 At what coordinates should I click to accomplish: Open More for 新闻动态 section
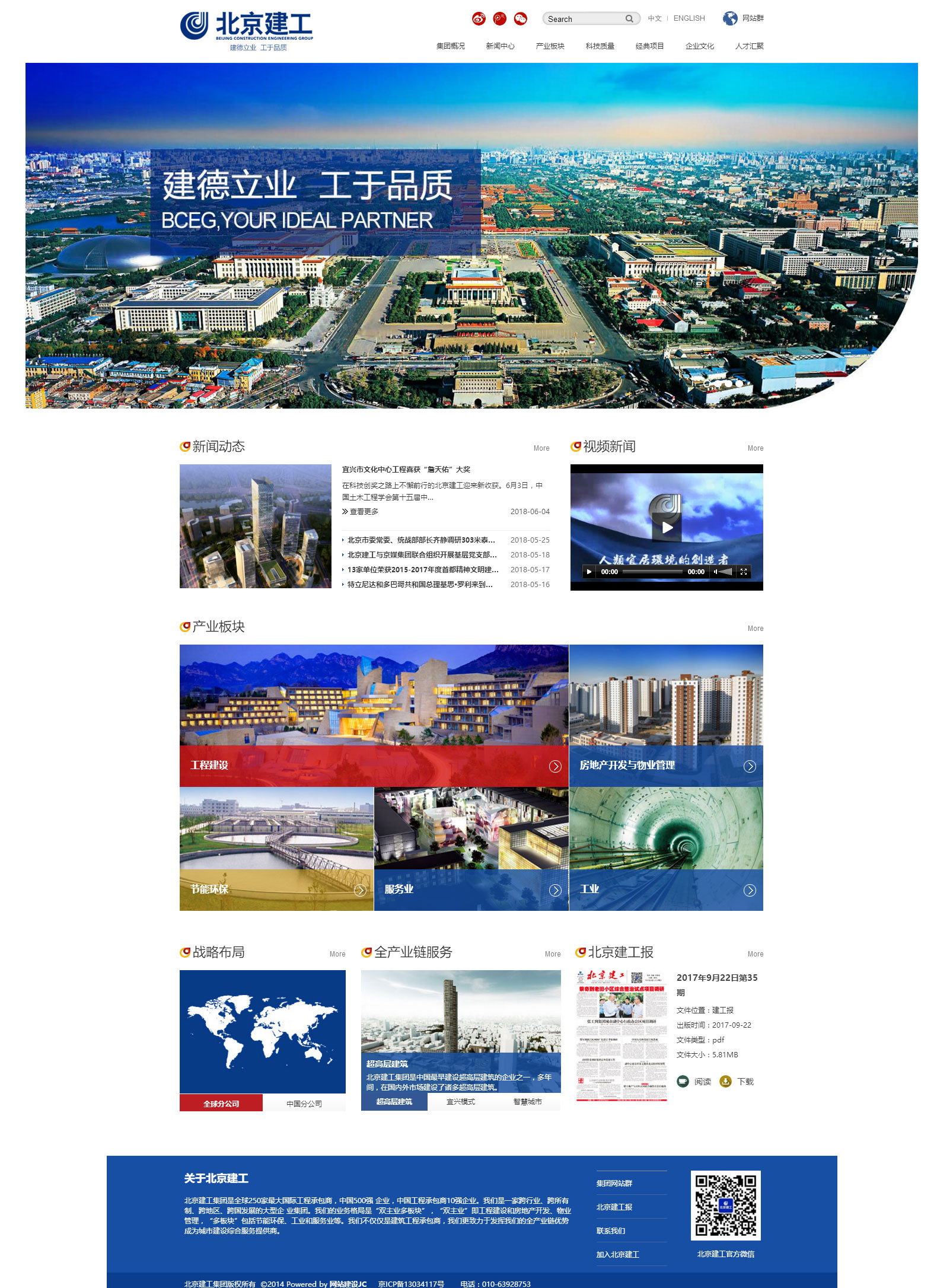coord(541,448)
